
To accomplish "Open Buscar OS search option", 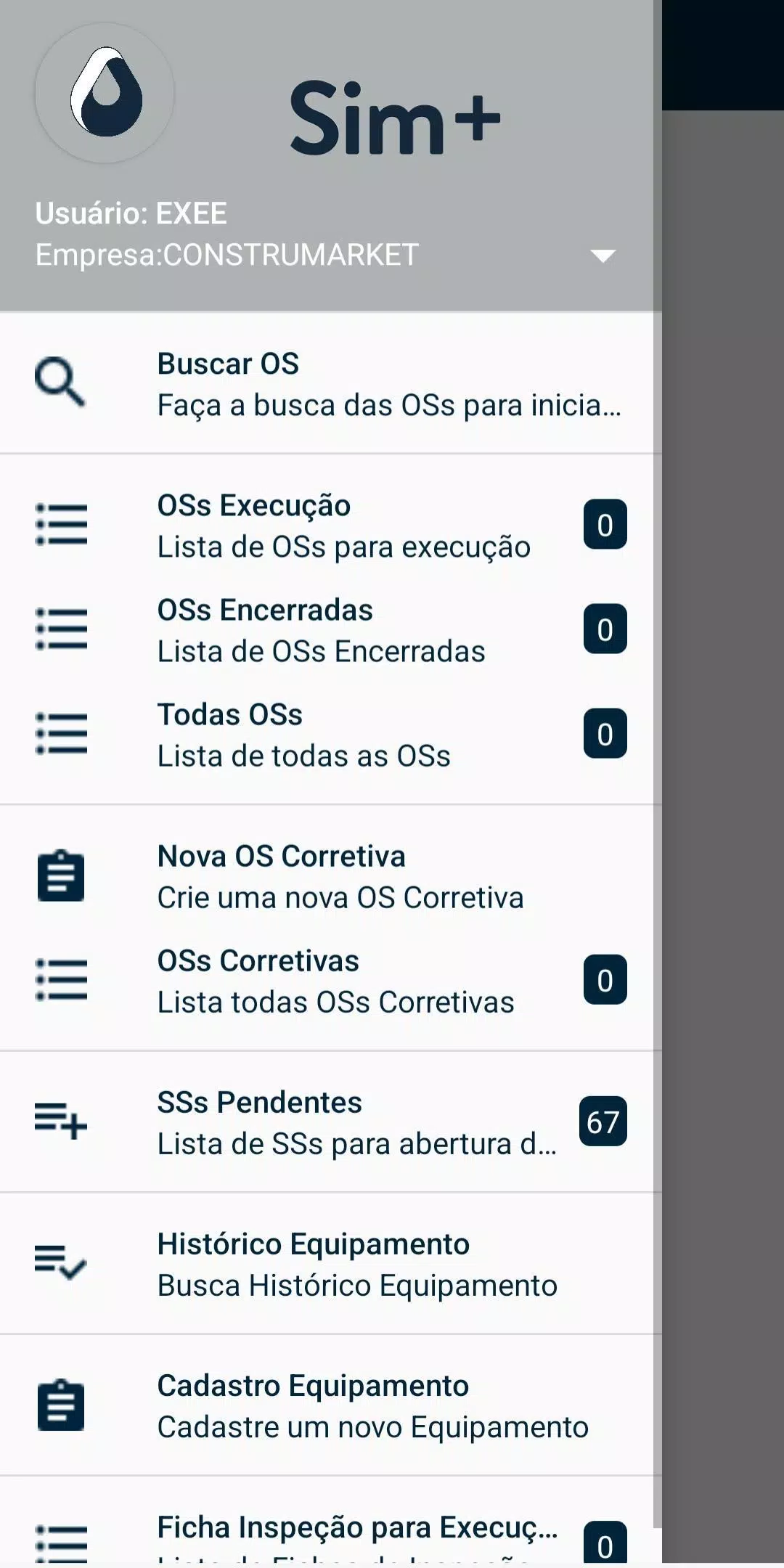I will point(331,384).
